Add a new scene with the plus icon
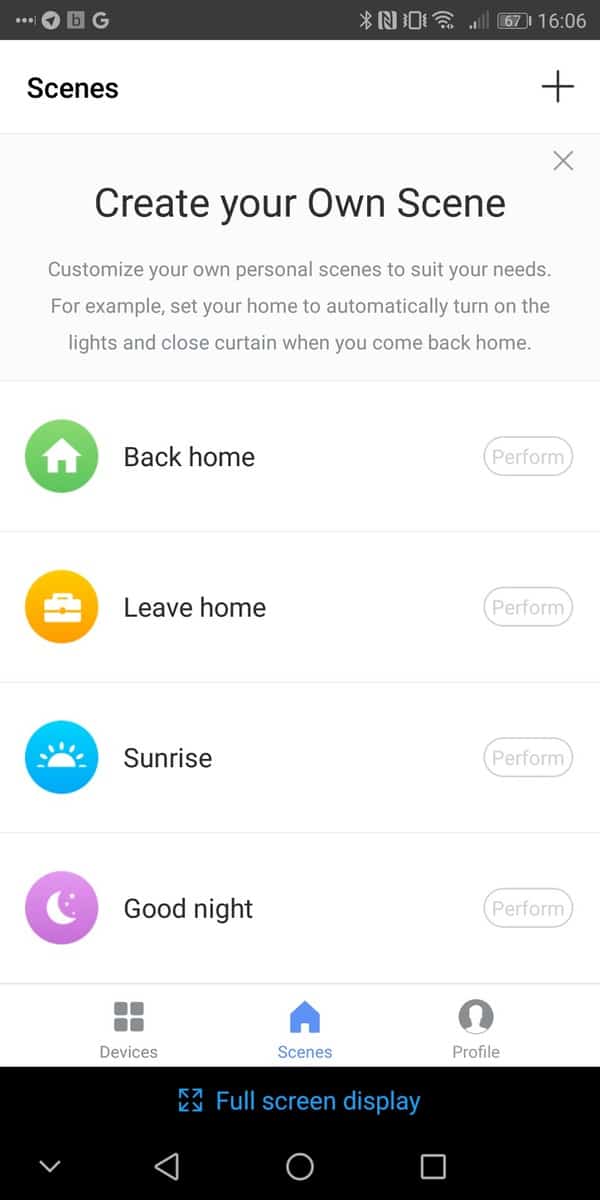This screenshot has height=1200, width=600. [x=557, y=87]
